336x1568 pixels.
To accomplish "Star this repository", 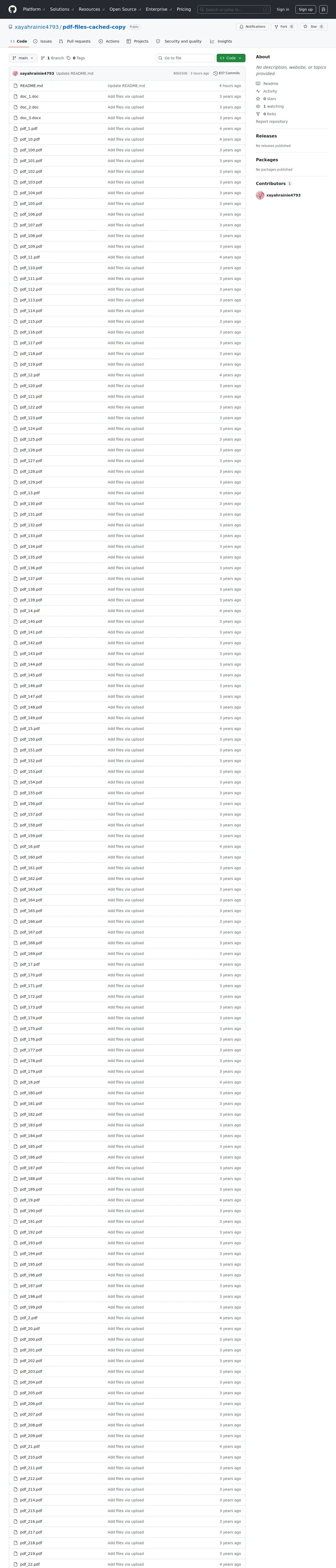I will (x=313, y=27).
